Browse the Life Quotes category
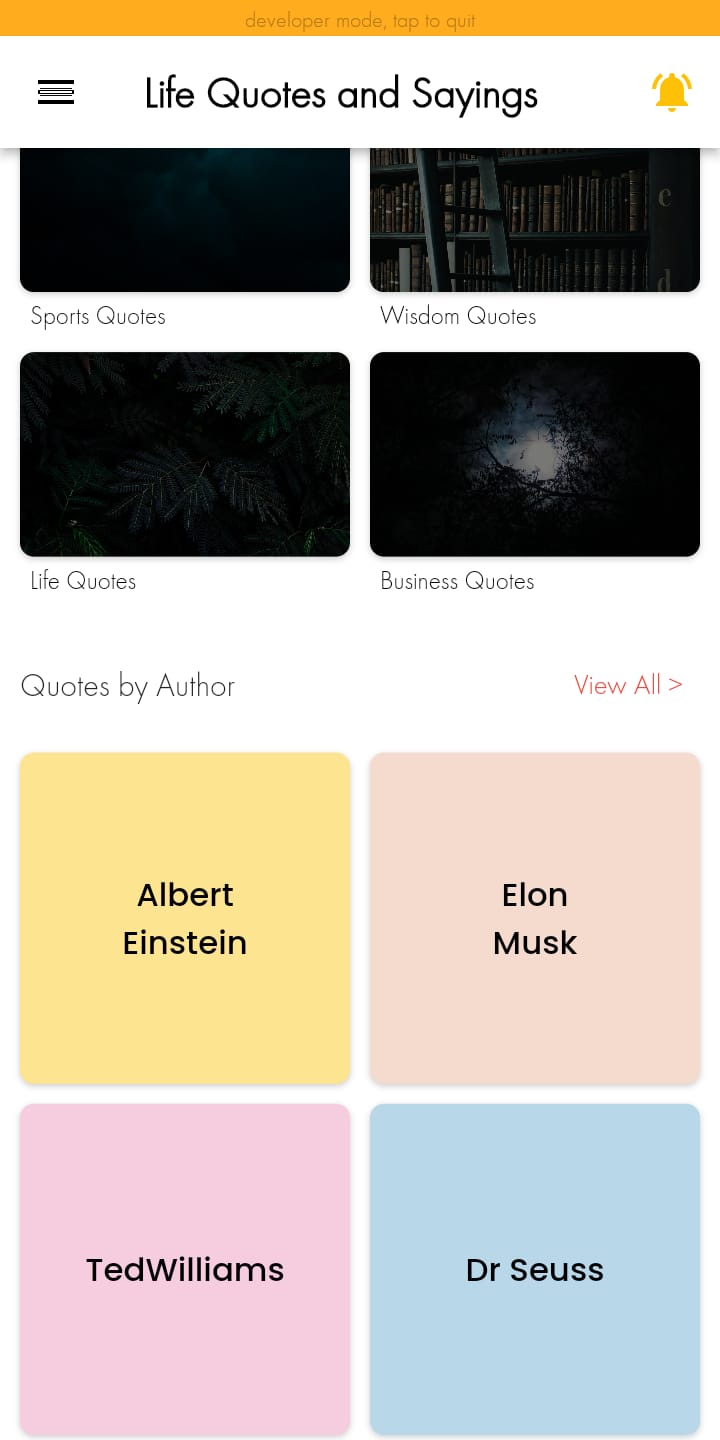720x1440 pixels. [185, 454]
